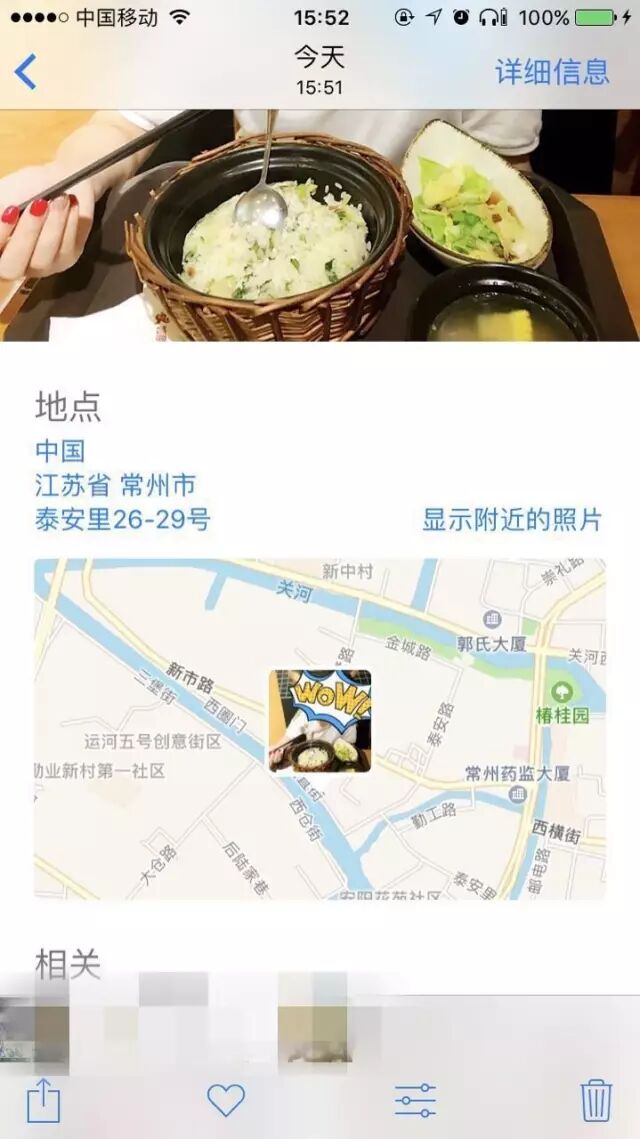Go back with the top-left arrow
This screenshot has width=640, height=1139.
26,72
